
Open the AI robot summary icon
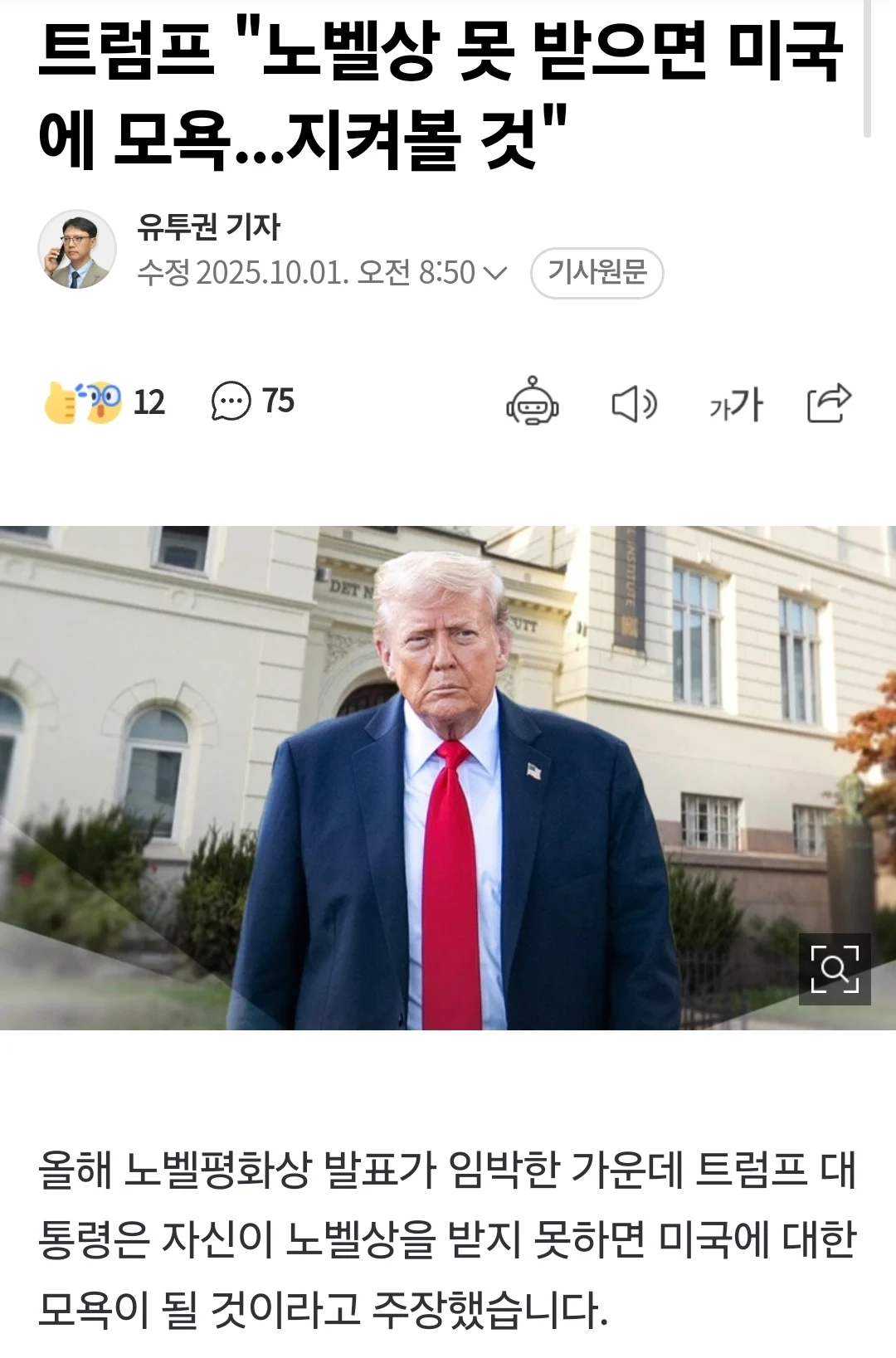point(533,402)
